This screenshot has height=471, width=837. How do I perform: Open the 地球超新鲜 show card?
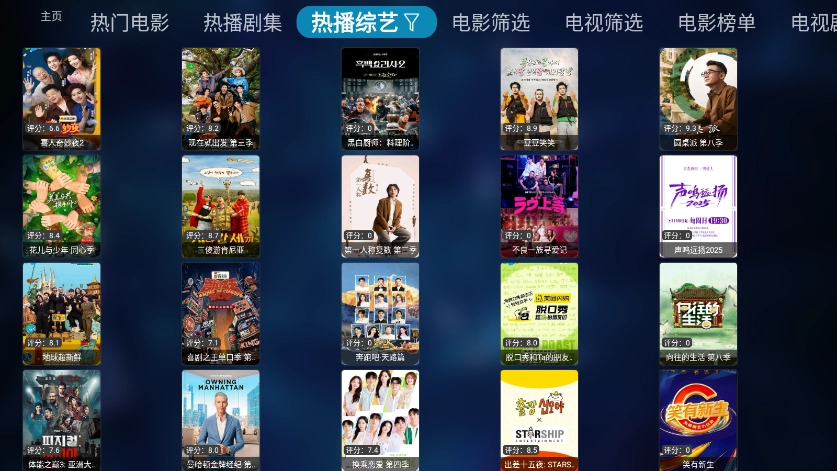coord(62,312)
